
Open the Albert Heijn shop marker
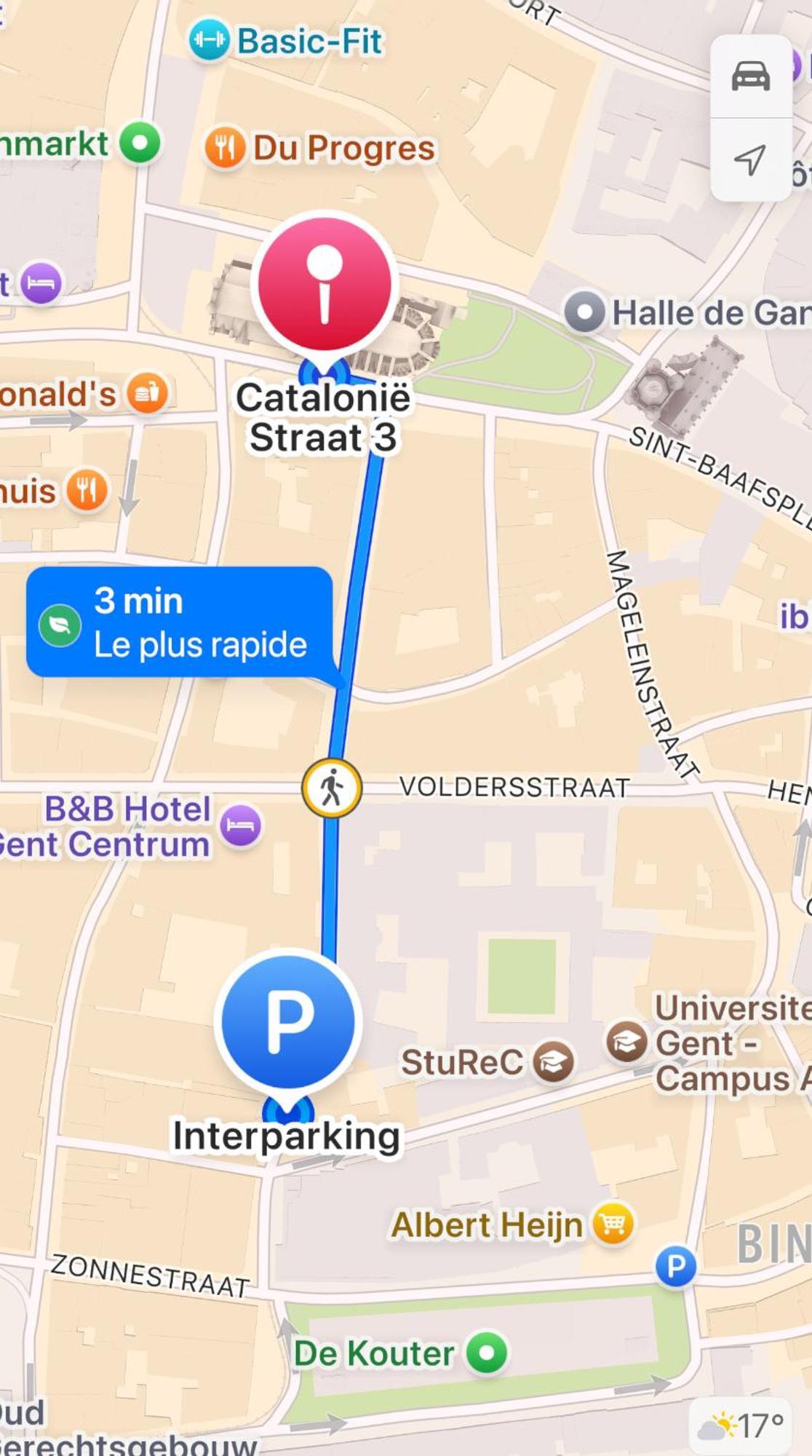613,1224
